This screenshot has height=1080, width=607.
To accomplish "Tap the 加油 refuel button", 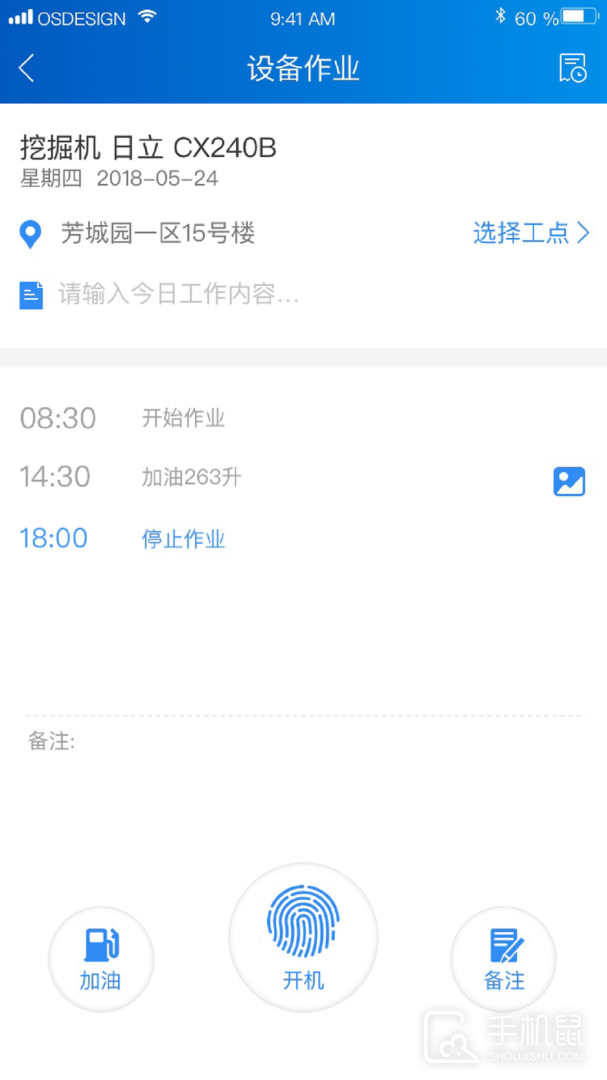I will coord(101,959).
